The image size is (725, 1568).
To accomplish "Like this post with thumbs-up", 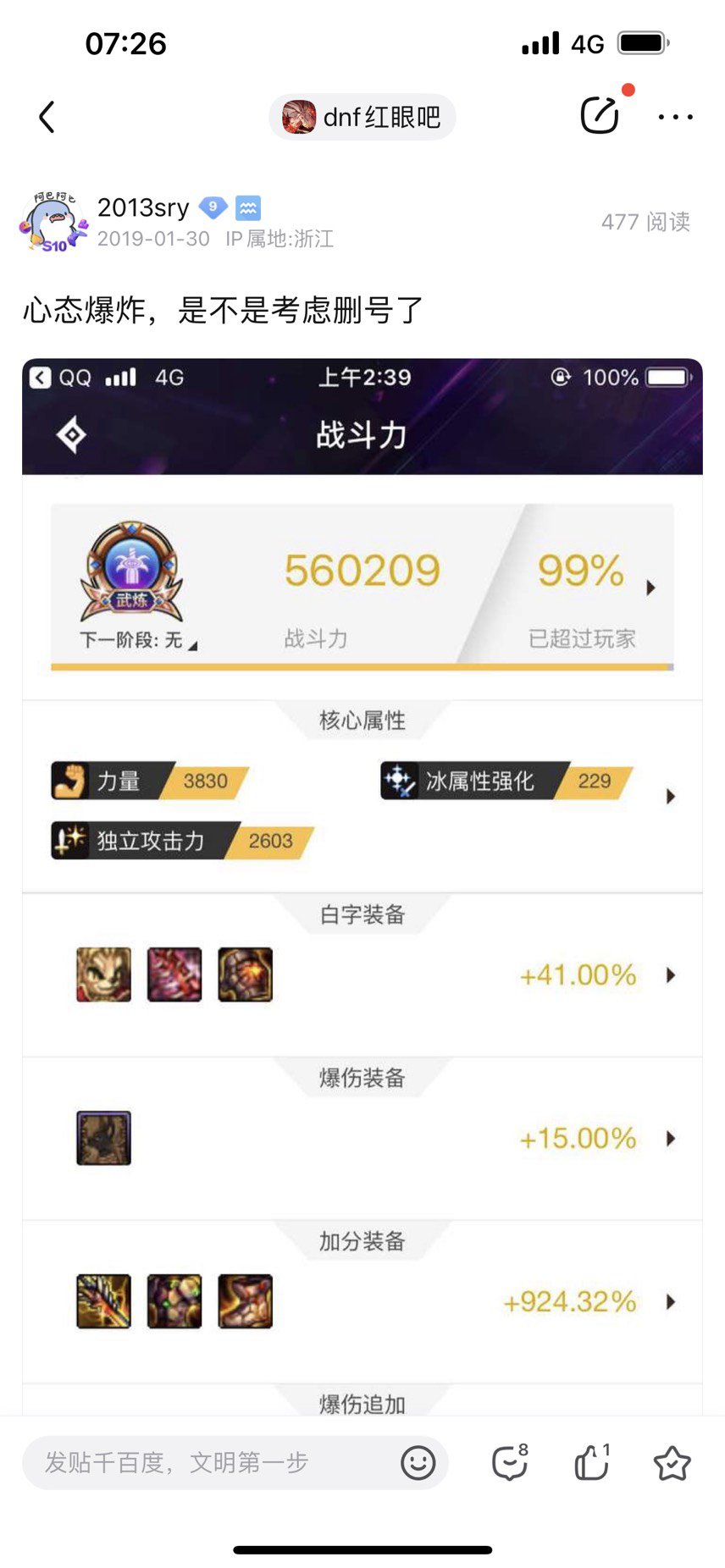I will click(x=591, y=1462).
